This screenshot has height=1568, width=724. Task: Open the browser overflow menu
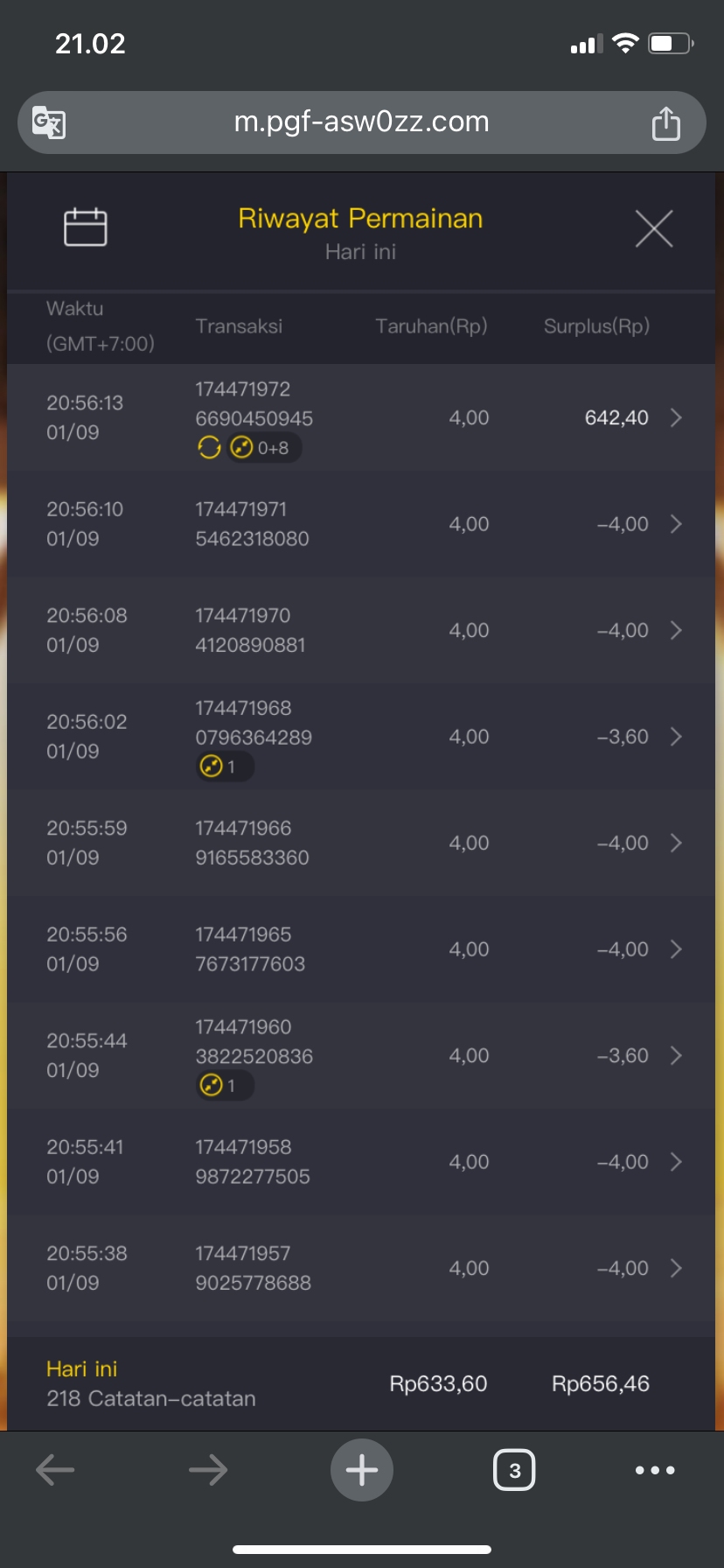click(655, 1471)
